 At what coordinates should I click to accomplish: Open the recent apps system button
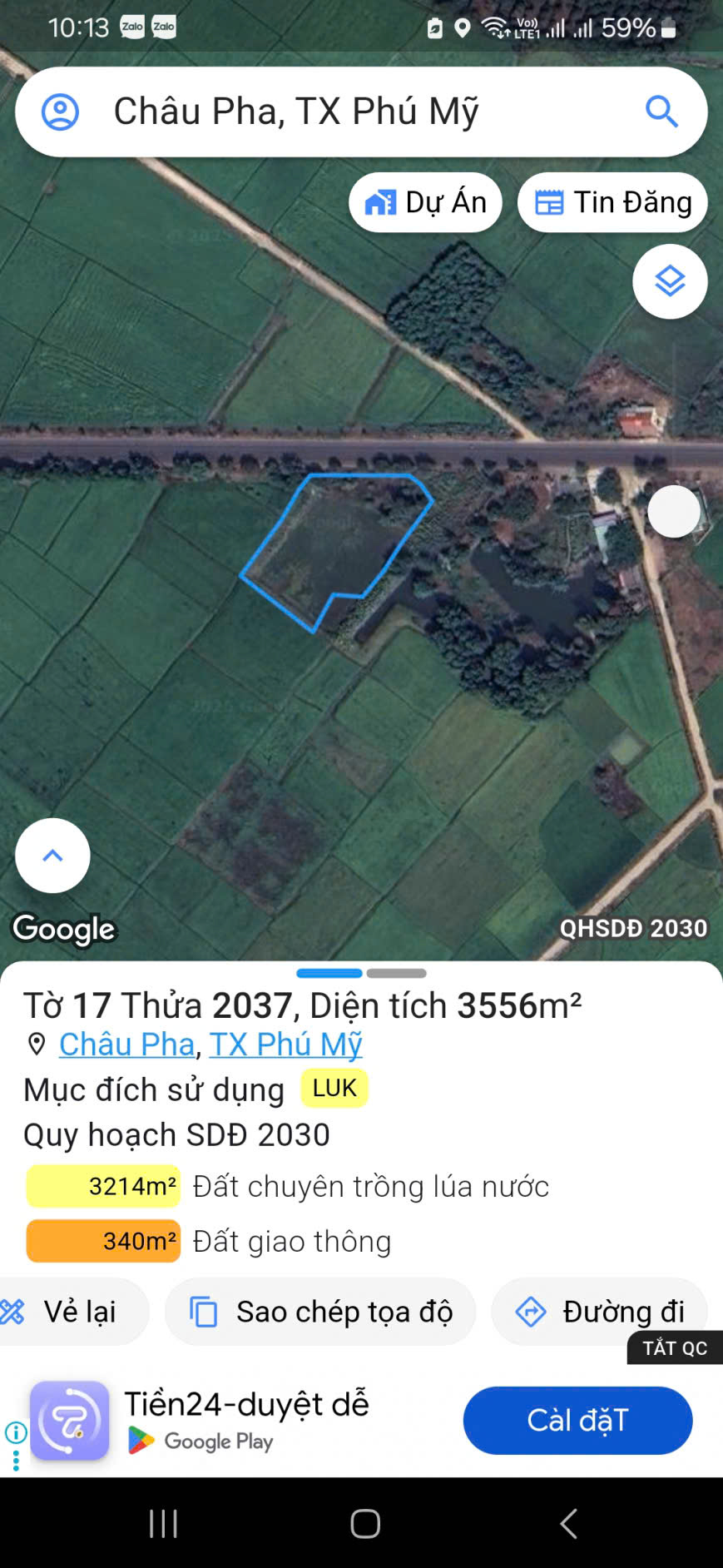coord(163,1524)
